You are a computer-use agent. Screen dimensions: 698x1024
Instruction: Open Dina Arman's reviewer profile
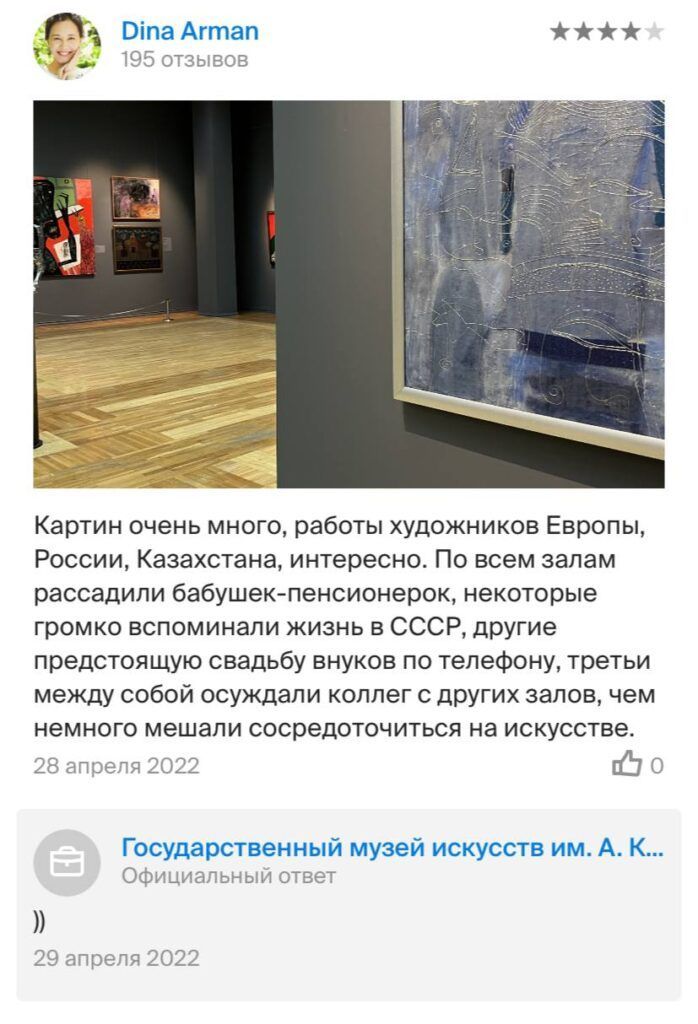pos(190,31)
